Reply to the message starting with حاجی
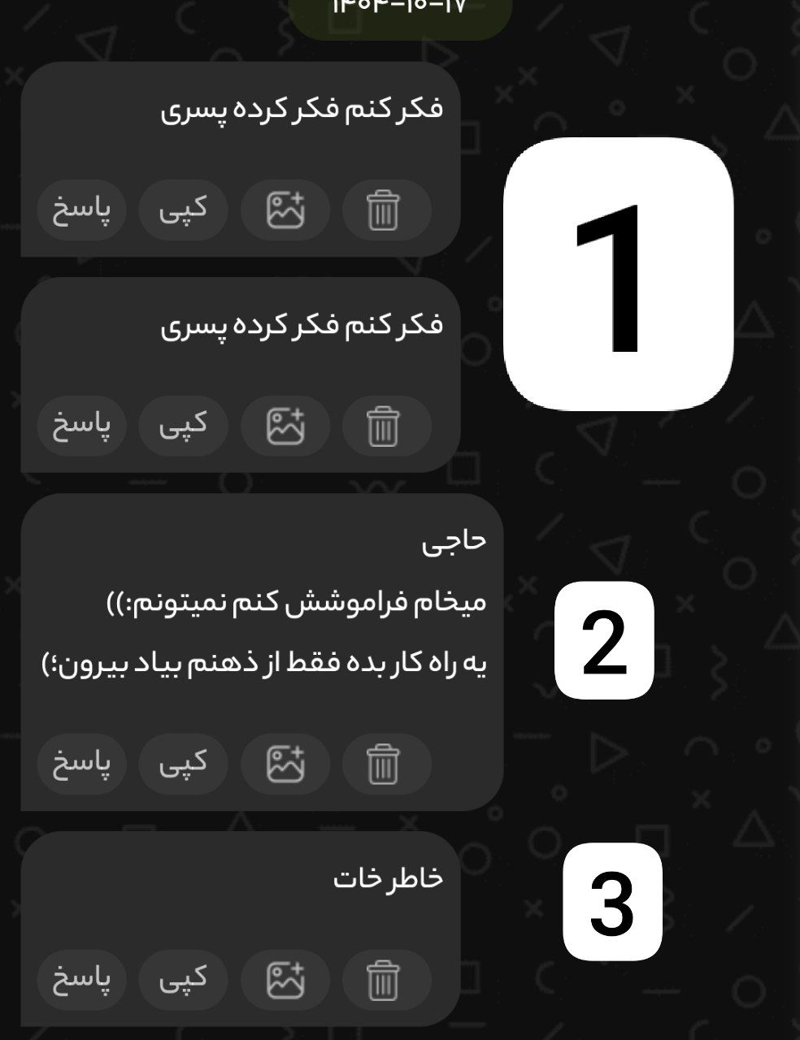 click(82, 764)
